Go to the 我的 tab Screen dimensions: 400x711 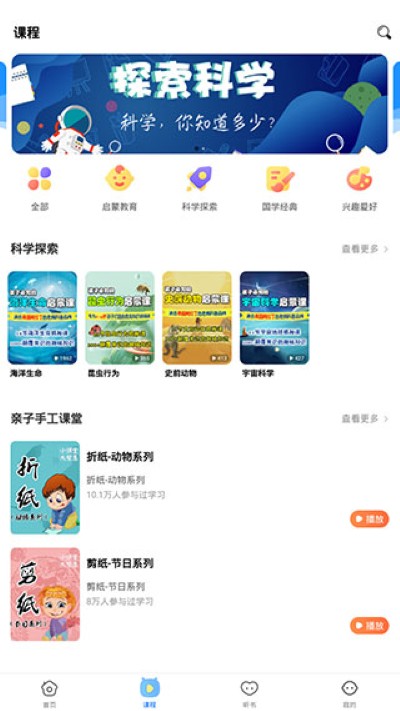click(349, 693)
